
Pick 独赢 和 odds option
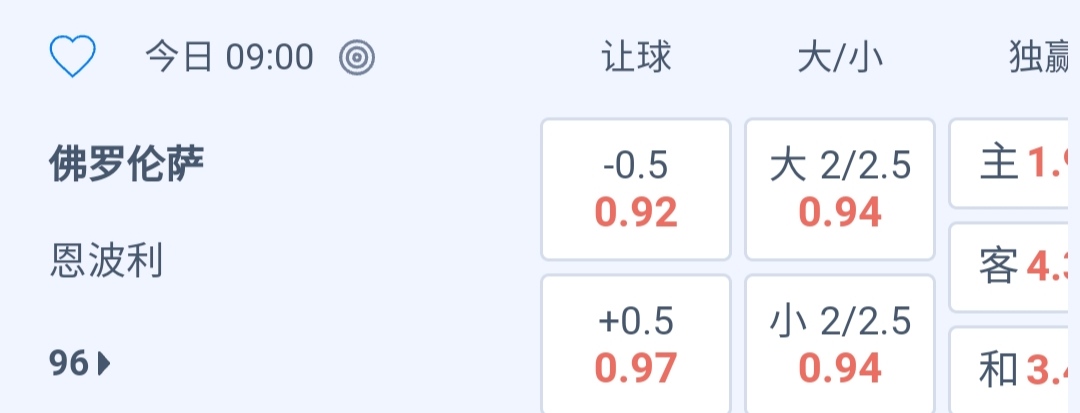pyautogui.click(x=1015, y=370)
